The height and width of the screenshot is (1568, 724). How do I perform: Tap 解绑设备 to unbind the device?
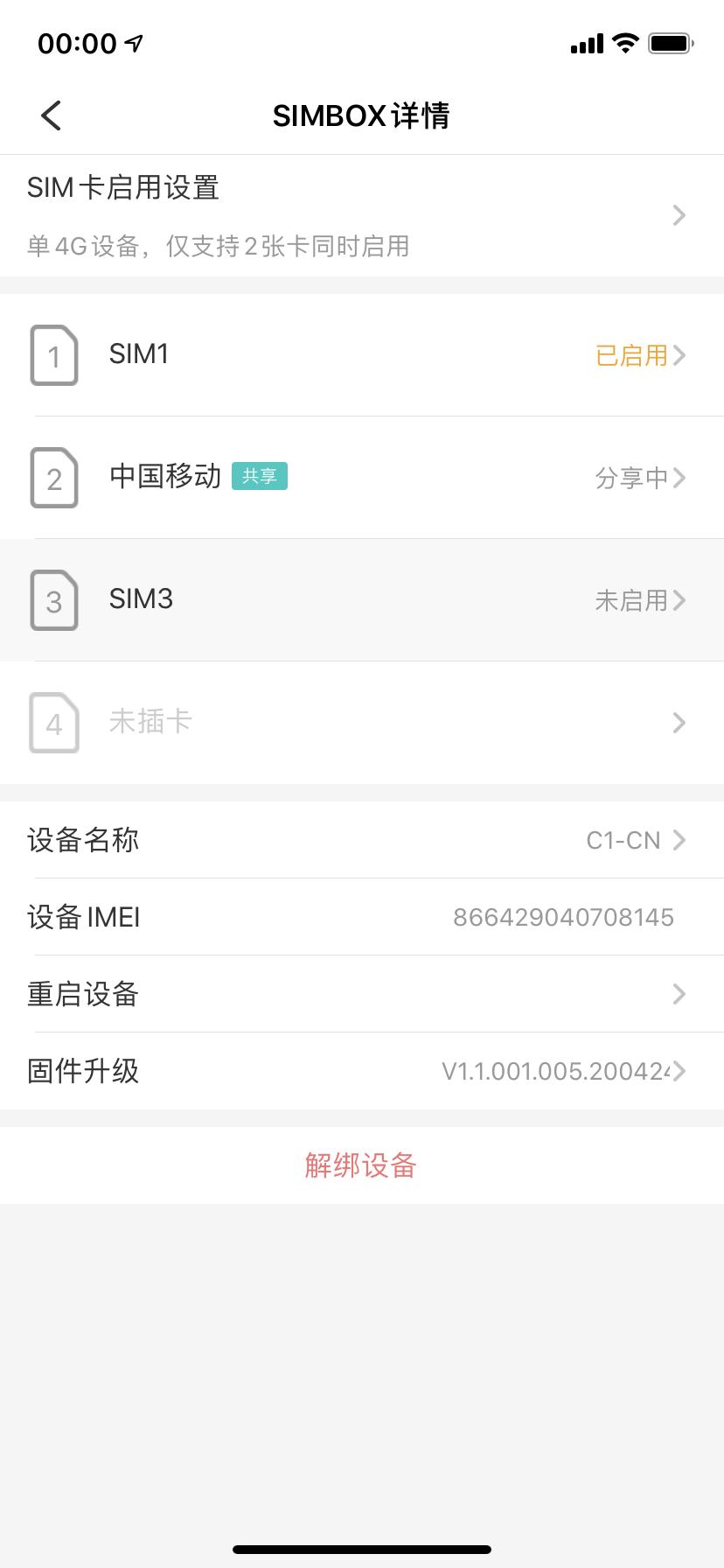tap(361, 1165)
